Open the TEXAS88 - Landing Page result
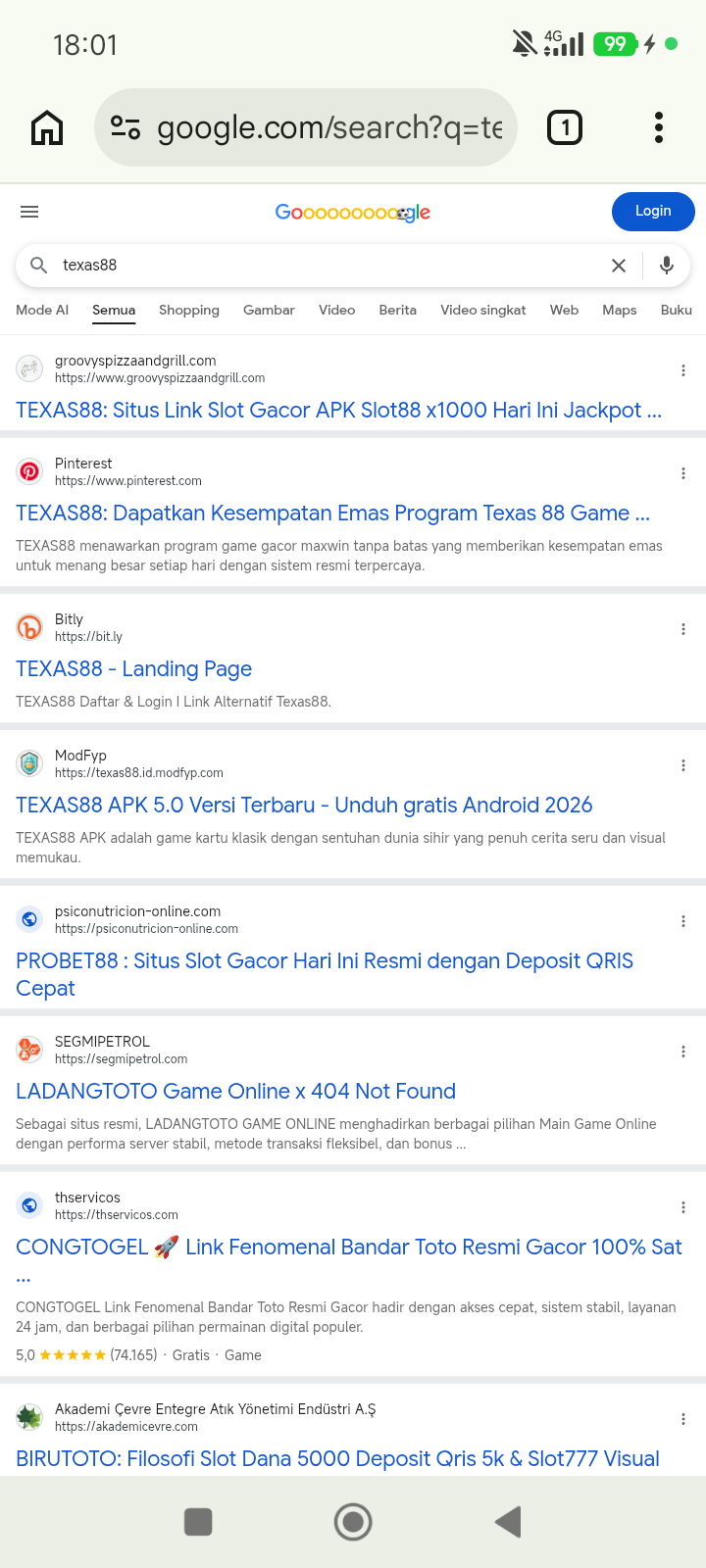 (133, 669)
